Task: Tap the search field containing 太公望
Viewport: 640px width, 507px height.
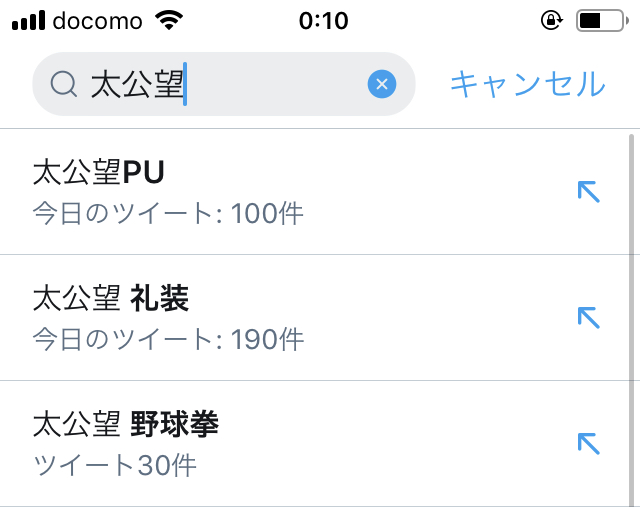Action: click(220, 85)
